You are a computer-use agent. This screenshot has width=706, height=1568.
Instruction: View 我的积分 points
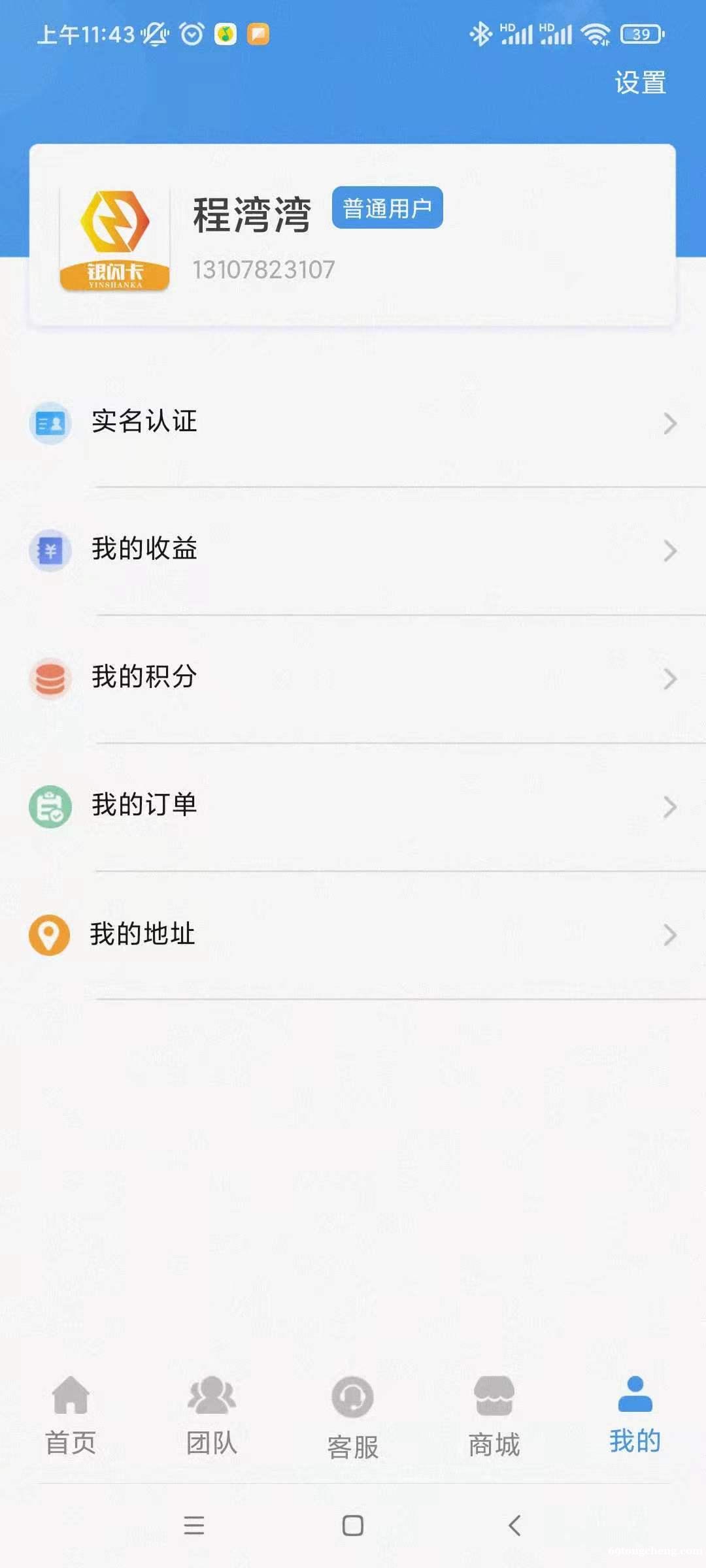tap(353, 678)
